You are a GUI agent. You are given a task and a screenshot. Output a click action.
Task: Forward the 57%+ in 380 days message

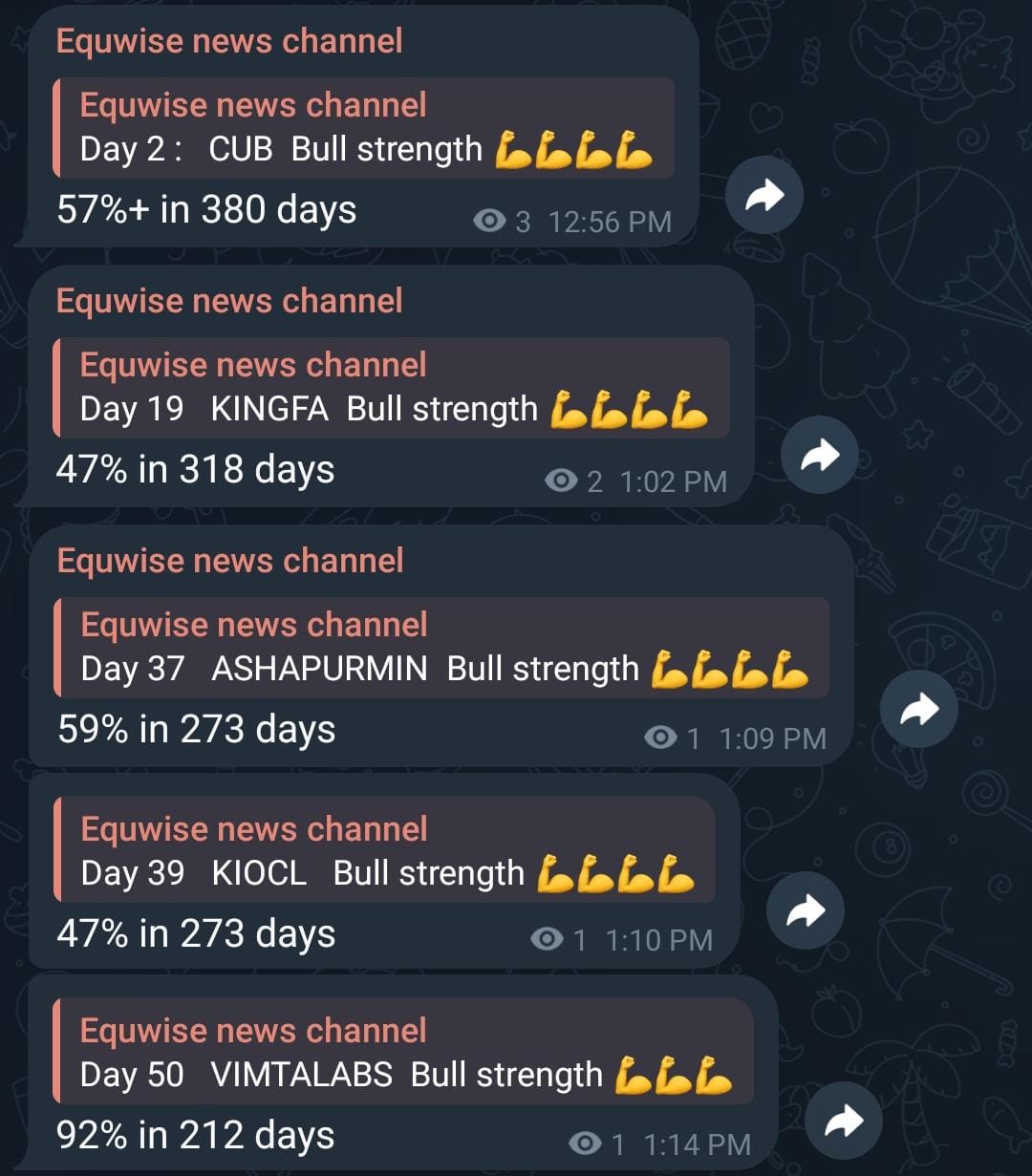[763, 196]
